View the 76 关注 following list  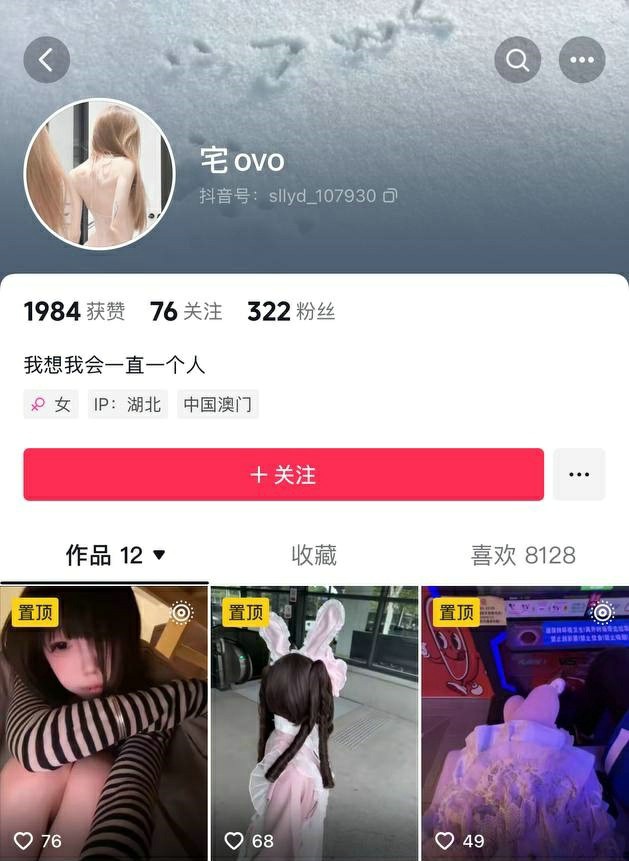(186, 311)
